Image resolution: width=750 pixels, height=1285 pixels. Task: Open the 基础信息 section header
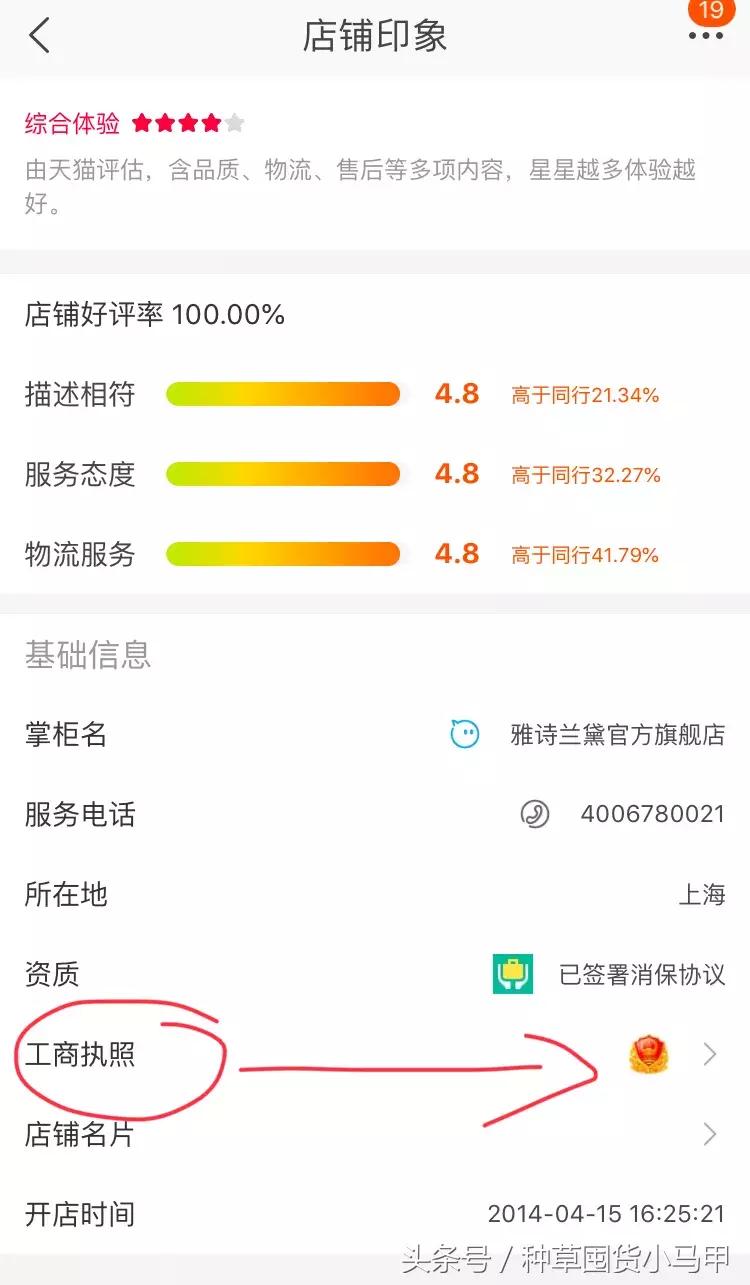pyautogui.click(x=88, y=655)
